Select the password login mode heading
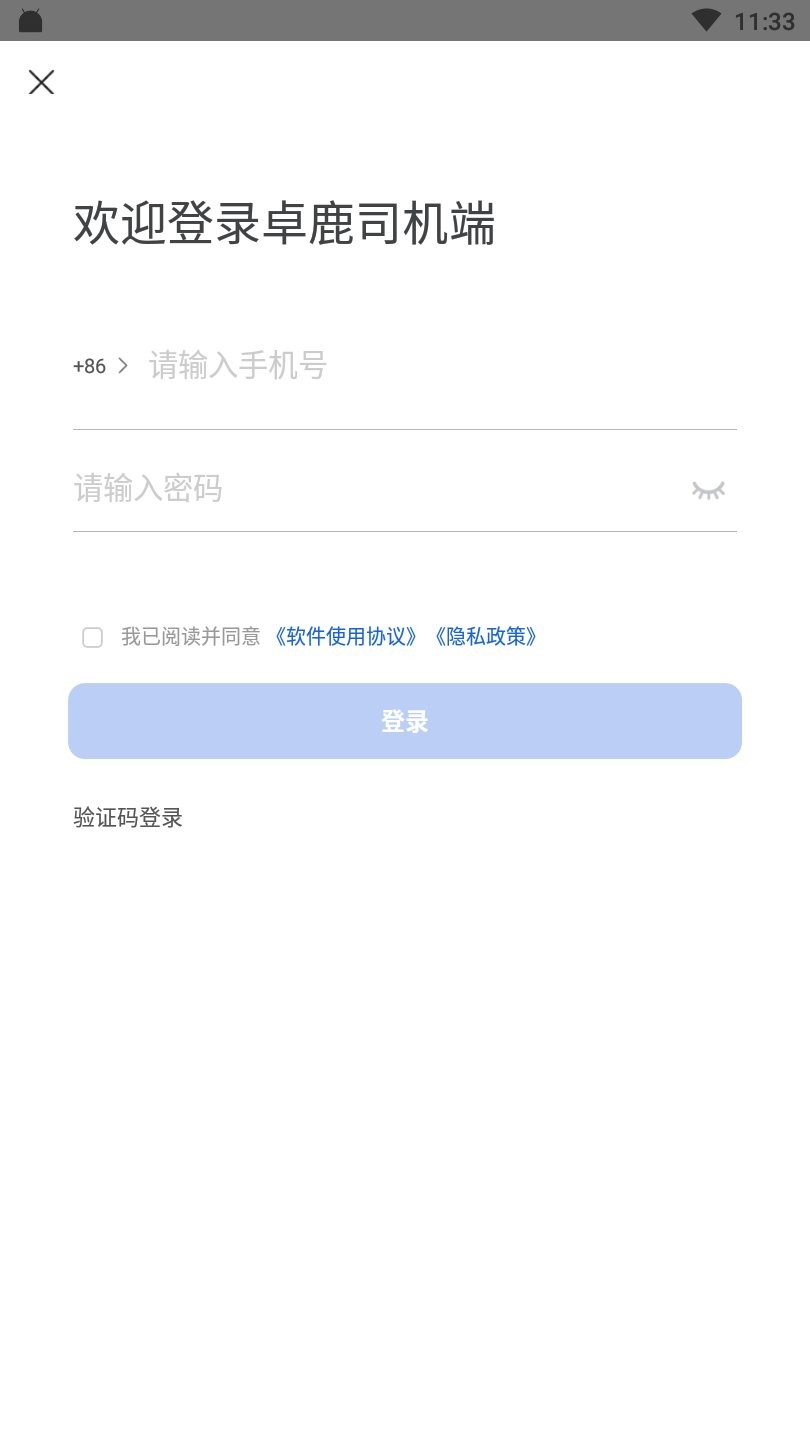 point(283,226)
